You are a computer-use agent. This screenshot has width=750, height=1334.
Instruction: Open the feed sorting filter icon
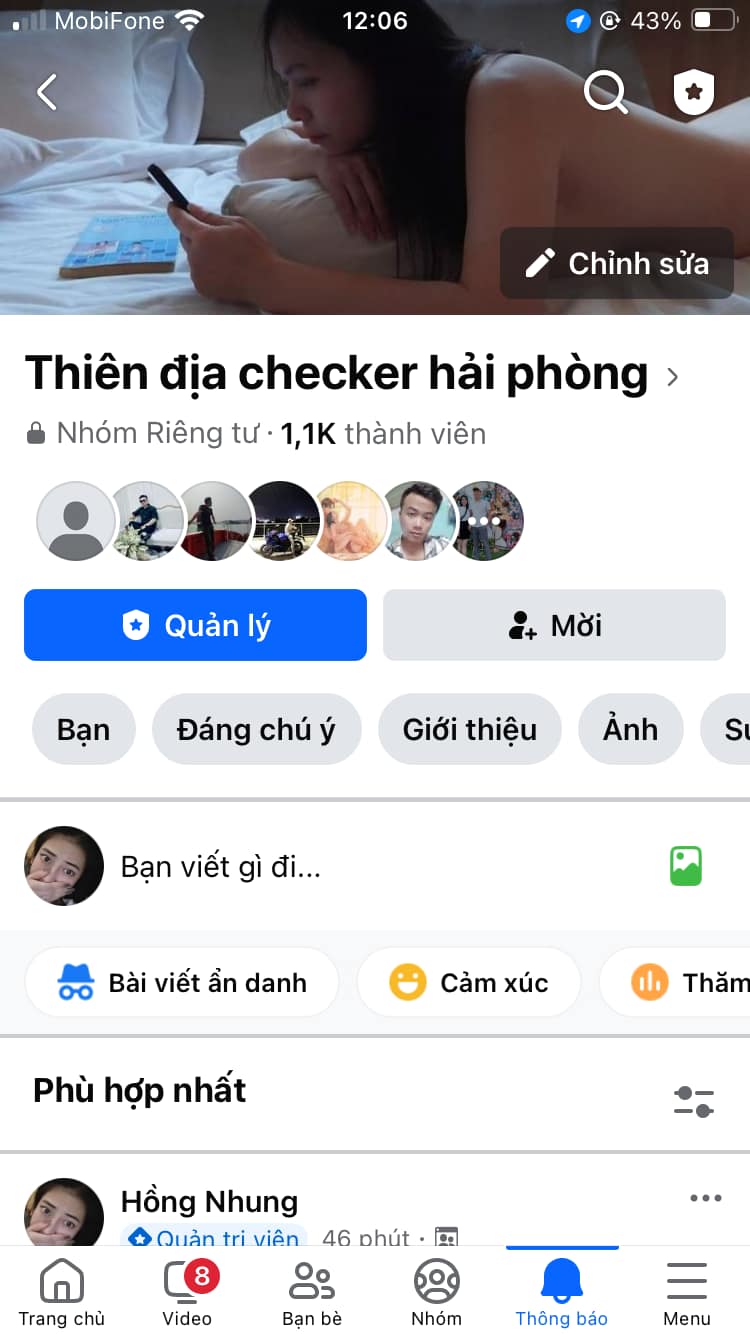pyautogui.click(x=693, y=1101)
